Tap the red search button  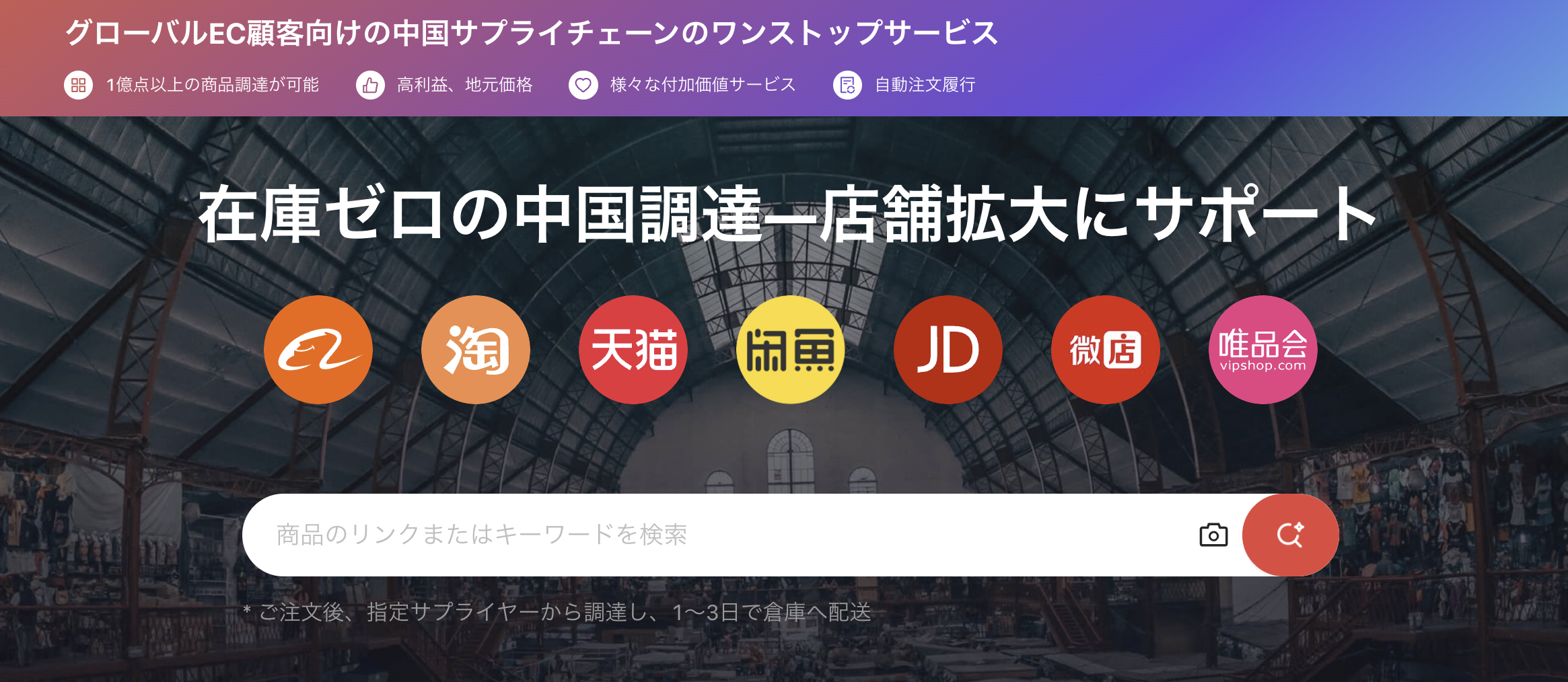(x=1290, y=535)
